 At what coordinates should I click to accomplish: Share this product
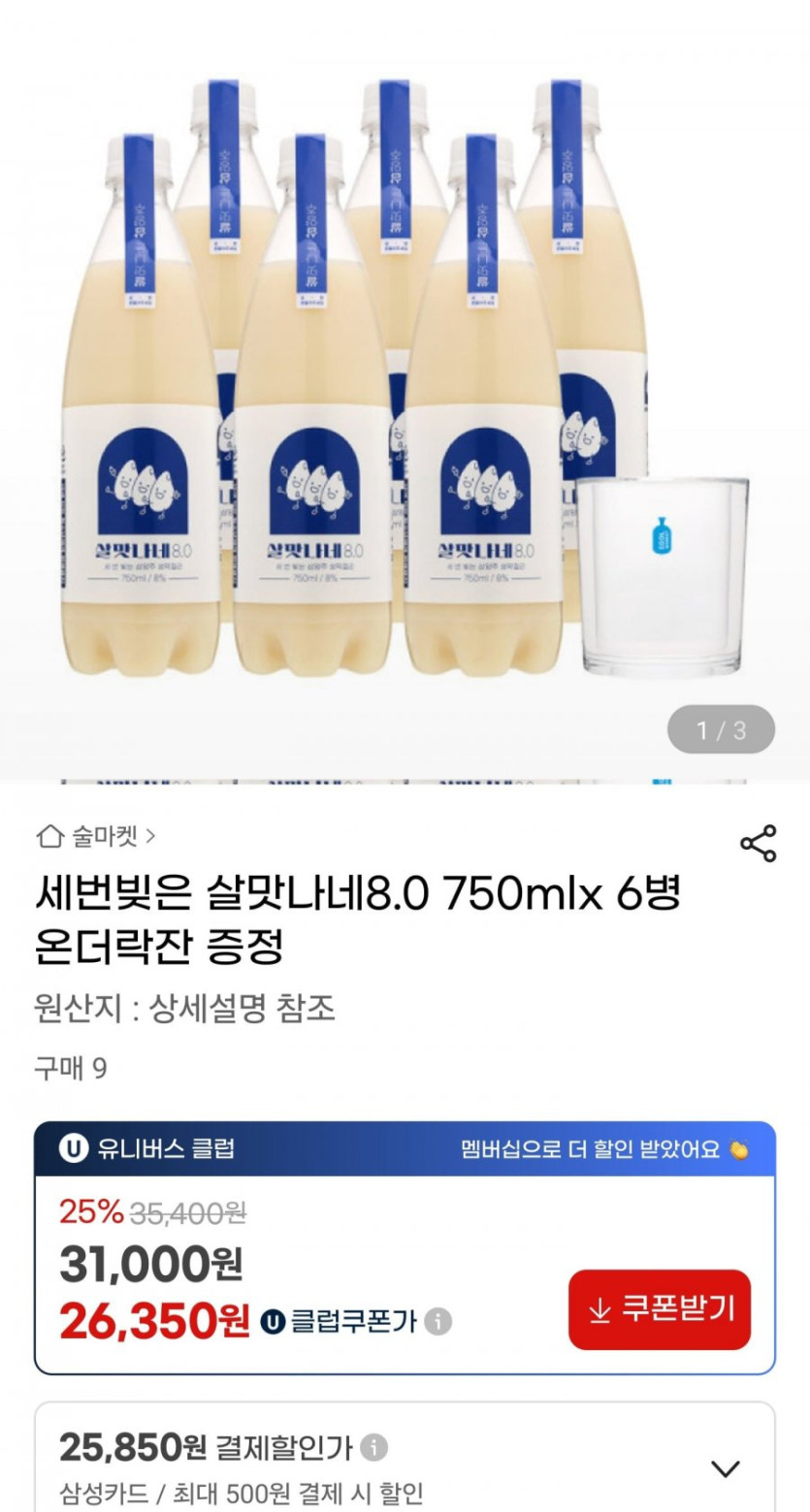(x=758, y=843)
